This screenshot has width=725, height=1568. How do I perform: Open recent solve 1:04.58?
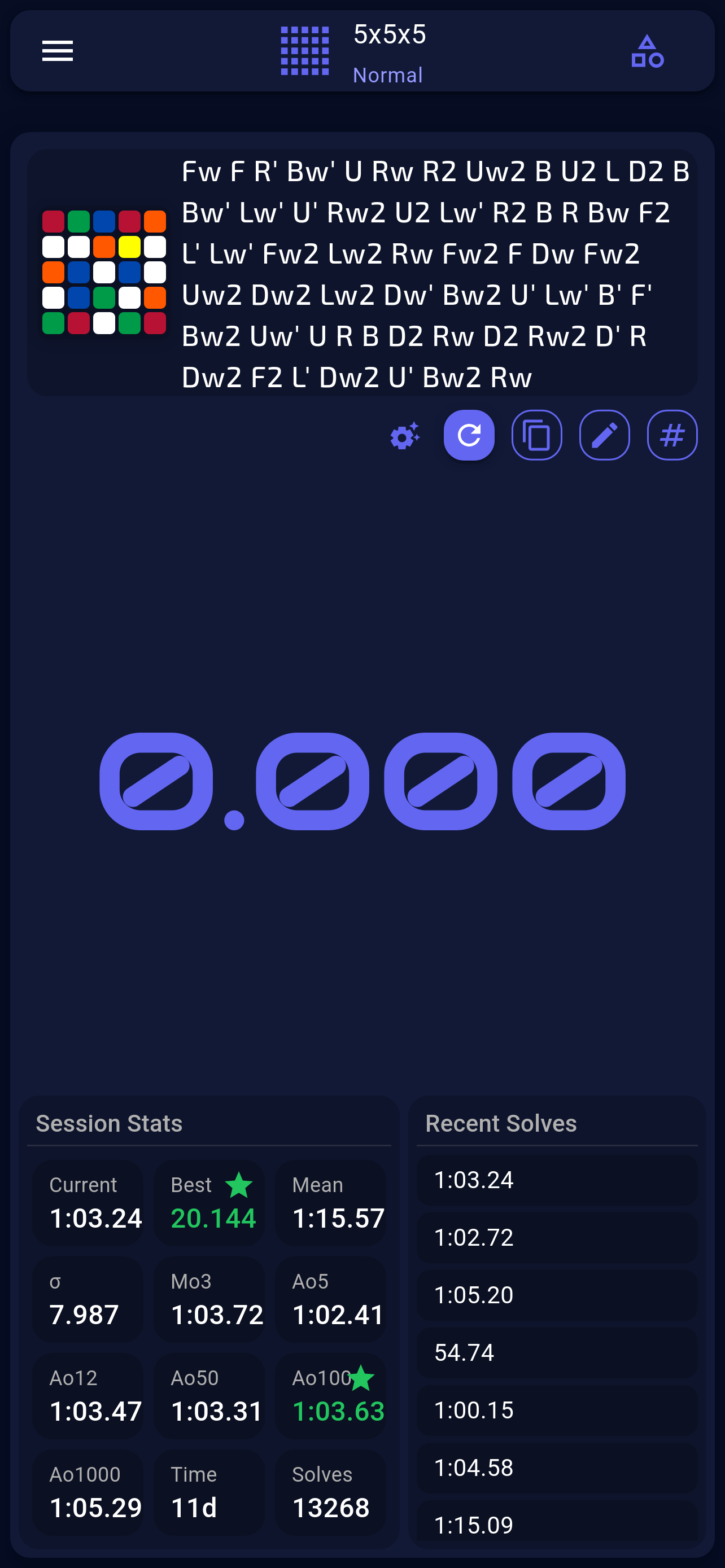point(556,1468)
